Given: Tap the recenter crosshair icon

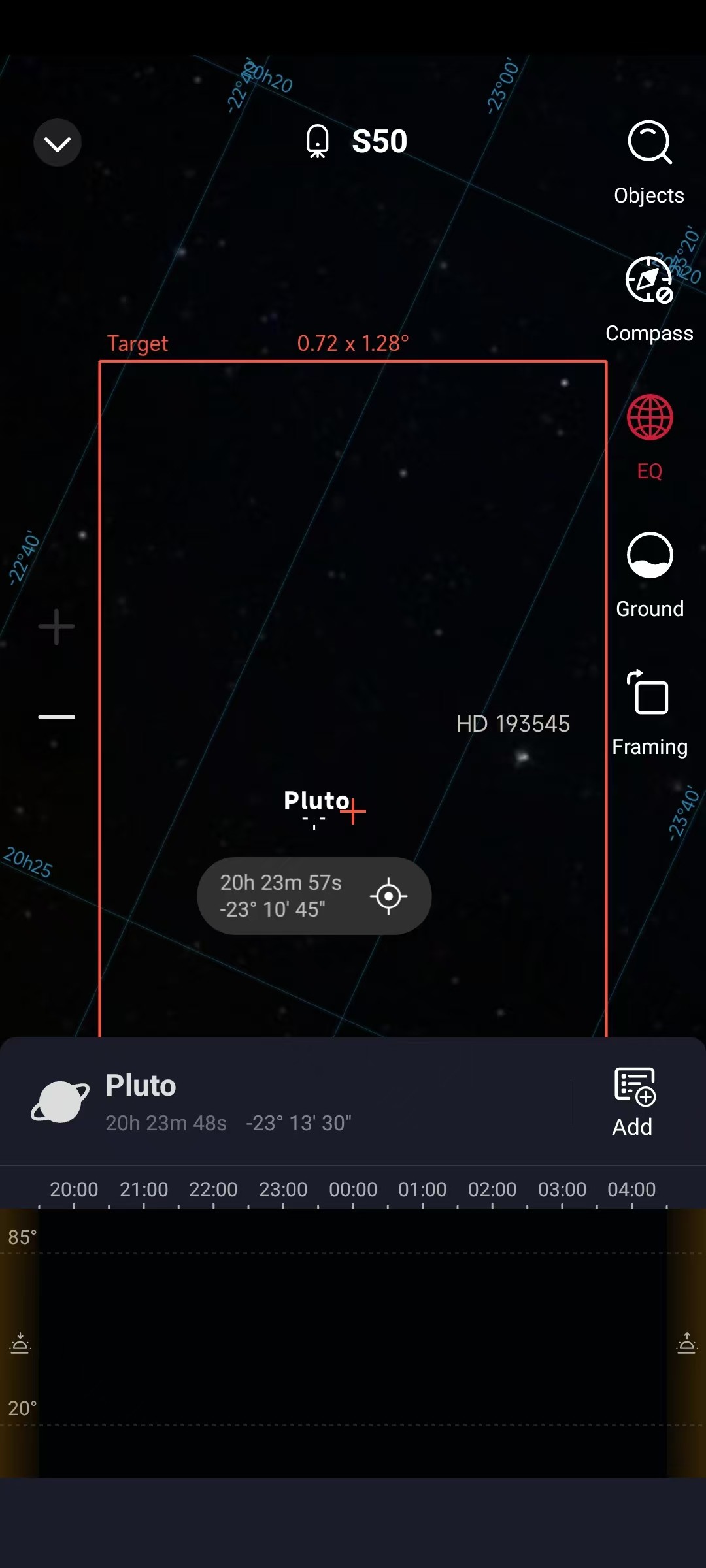Looking at the screenshot, I should pos(388,896).
